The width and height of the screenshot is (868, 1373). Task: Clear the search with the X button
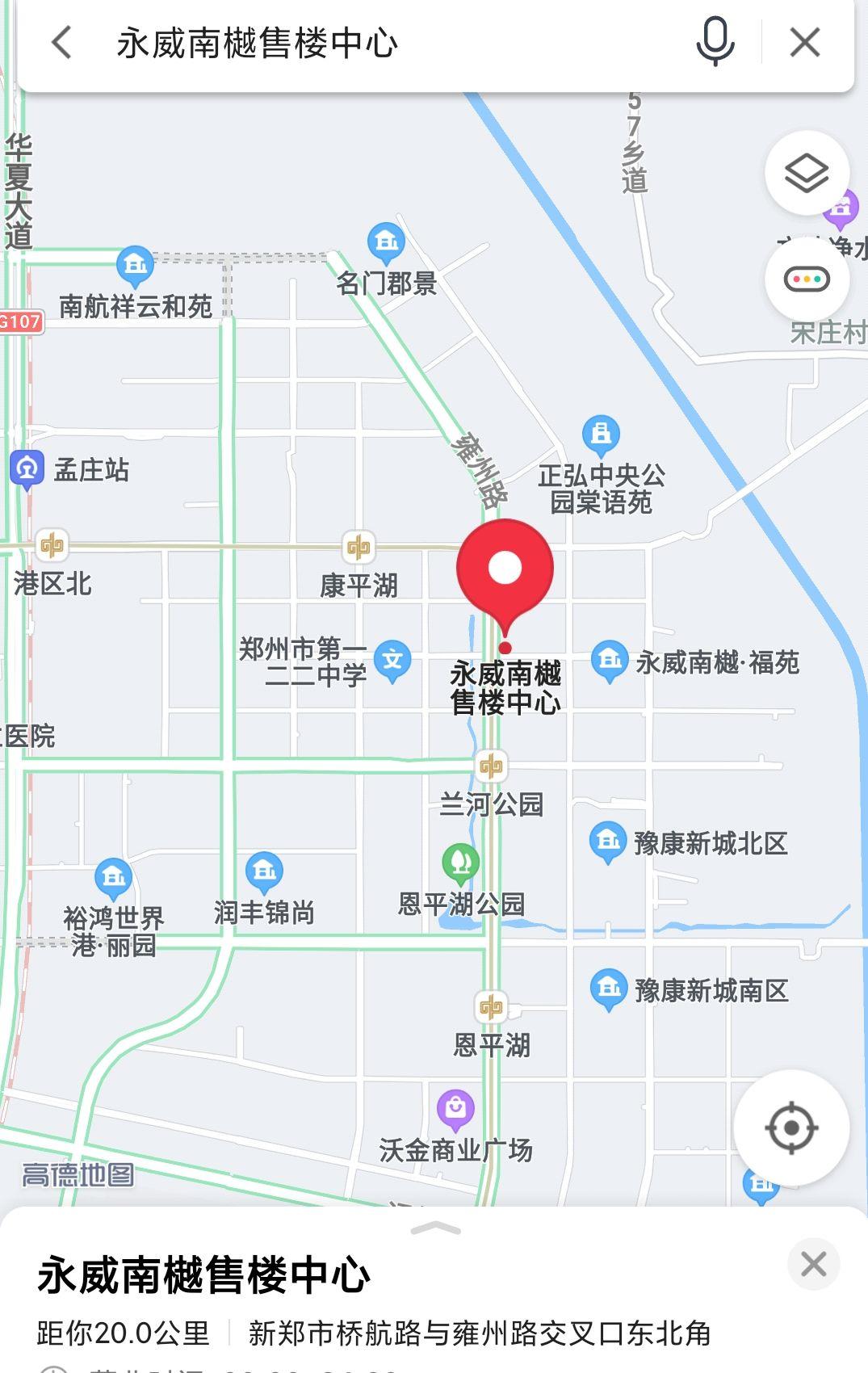click(x=804, y=43)
